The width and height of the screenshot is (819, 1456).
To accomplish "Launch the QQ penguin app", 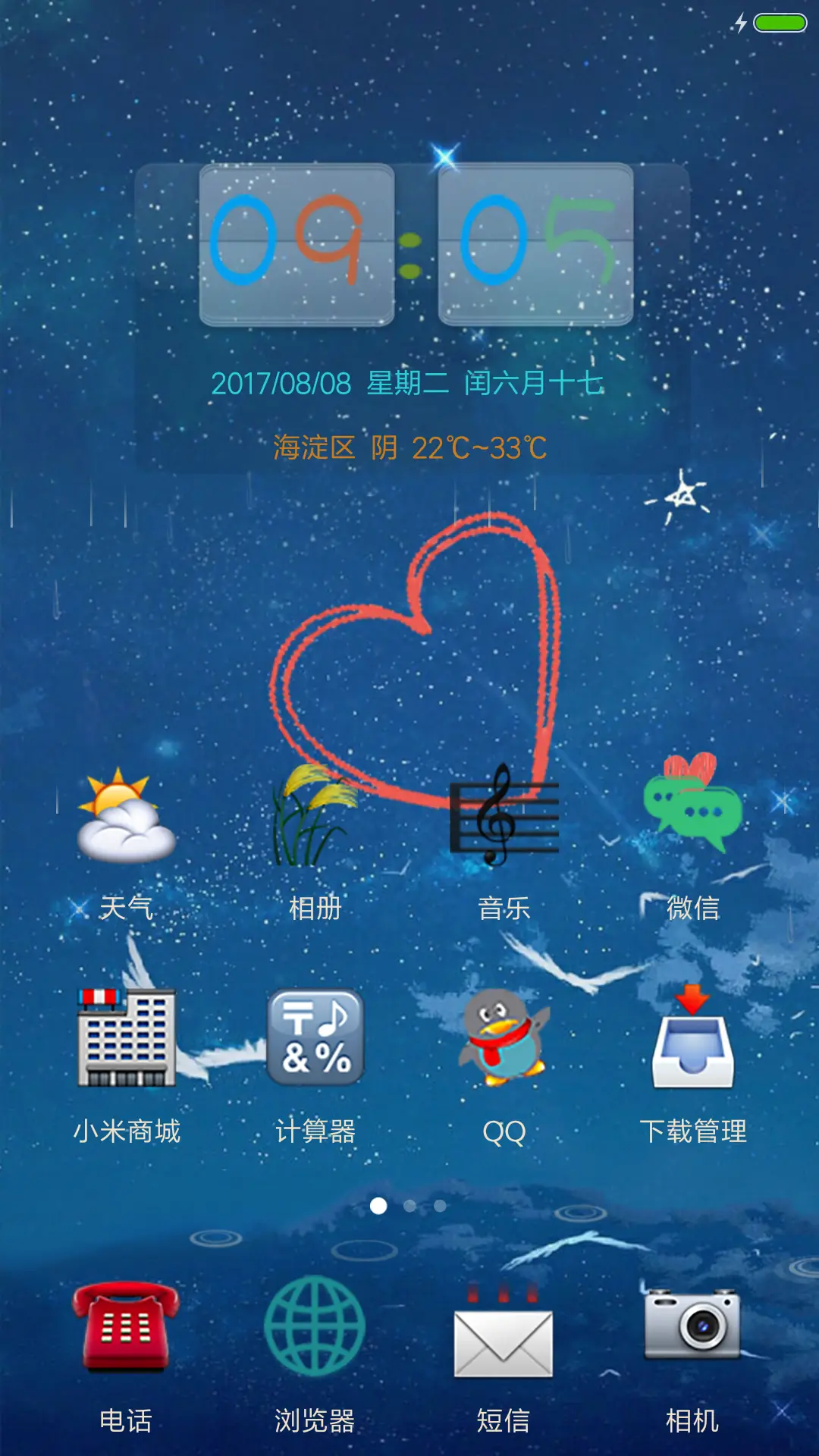I will point(505,1039).
